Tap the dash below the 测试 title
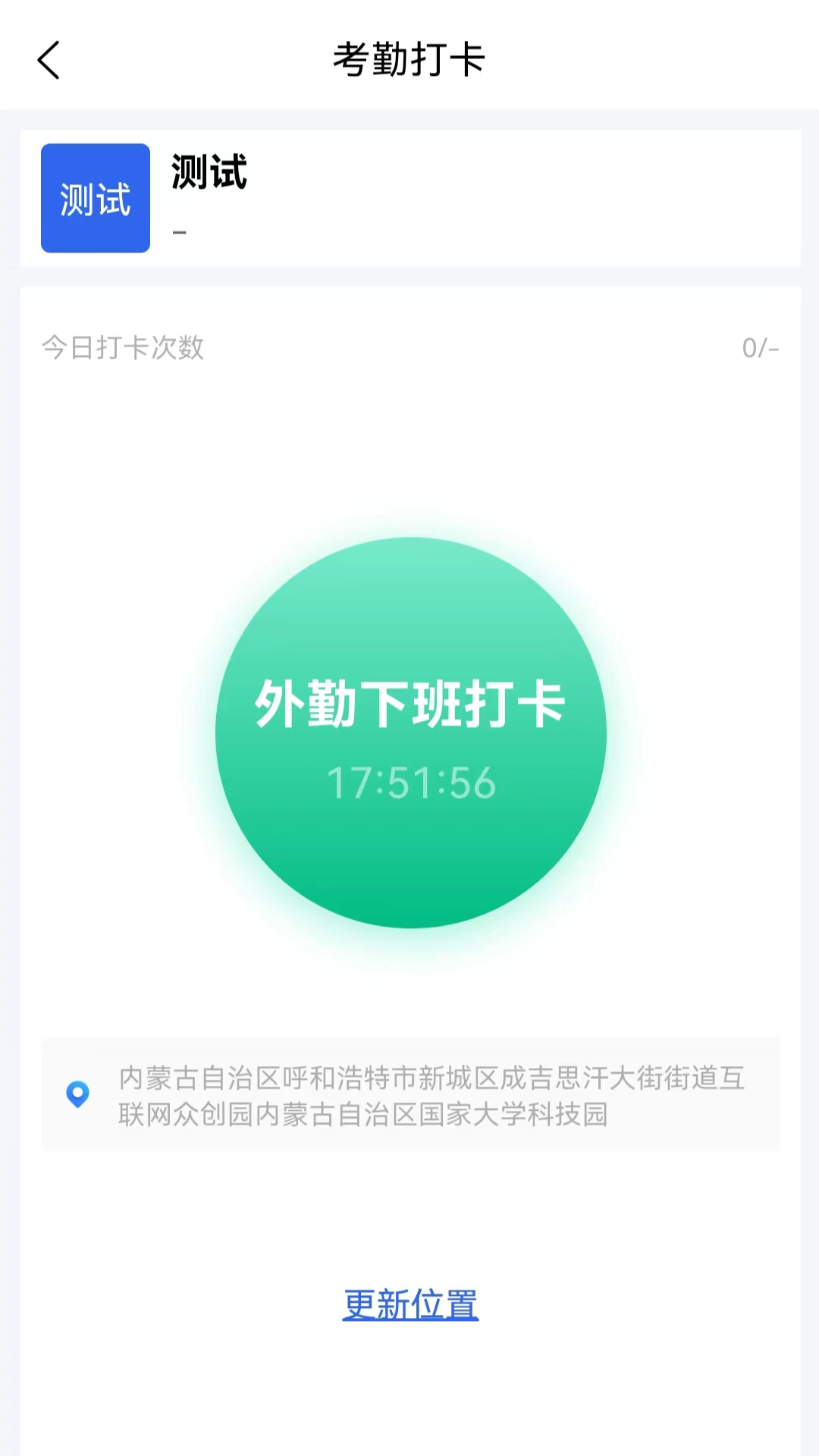 [x=180, y=231]
